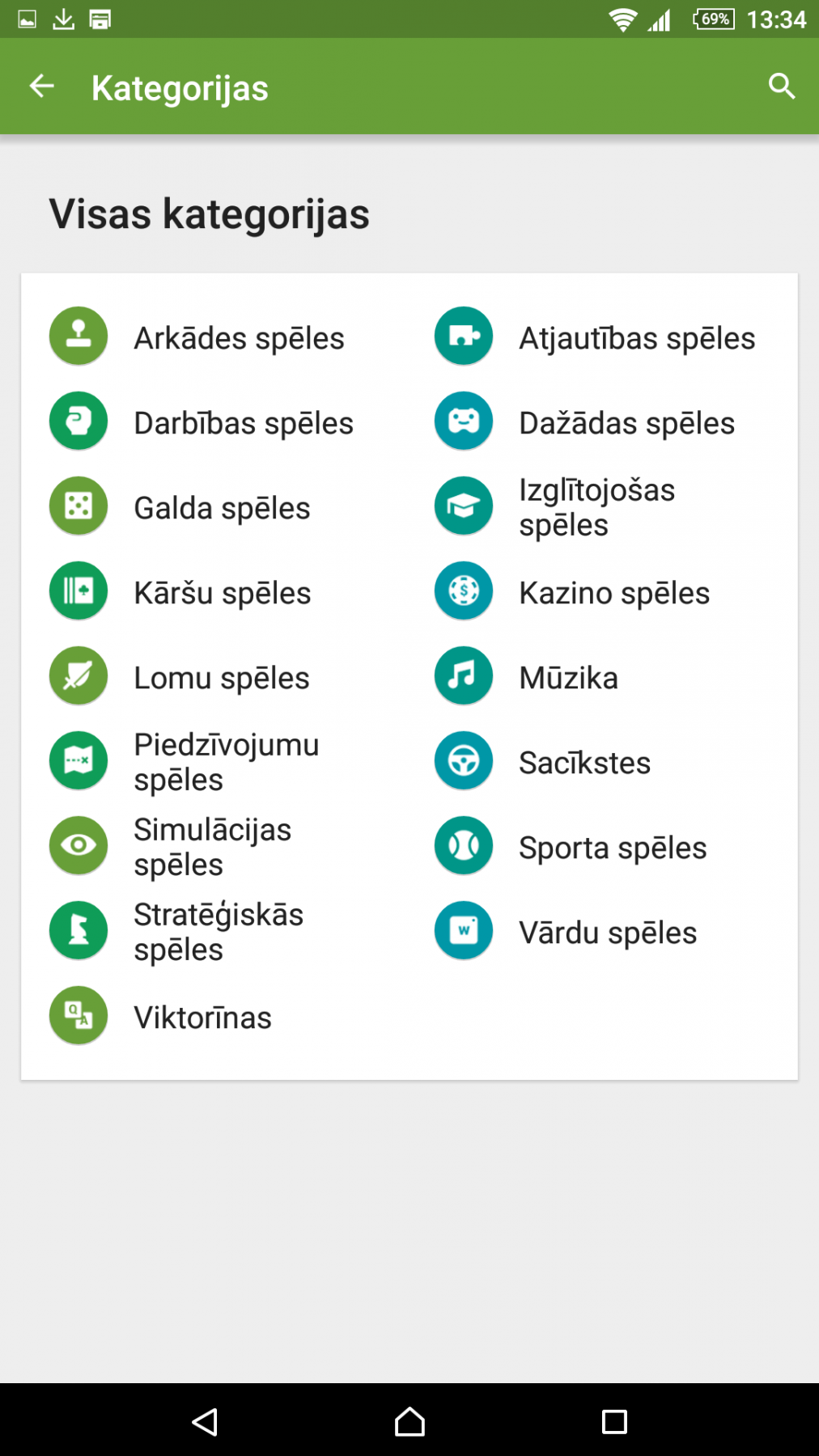Choose the Dažādas spēles category

click(x=626, y=423)
